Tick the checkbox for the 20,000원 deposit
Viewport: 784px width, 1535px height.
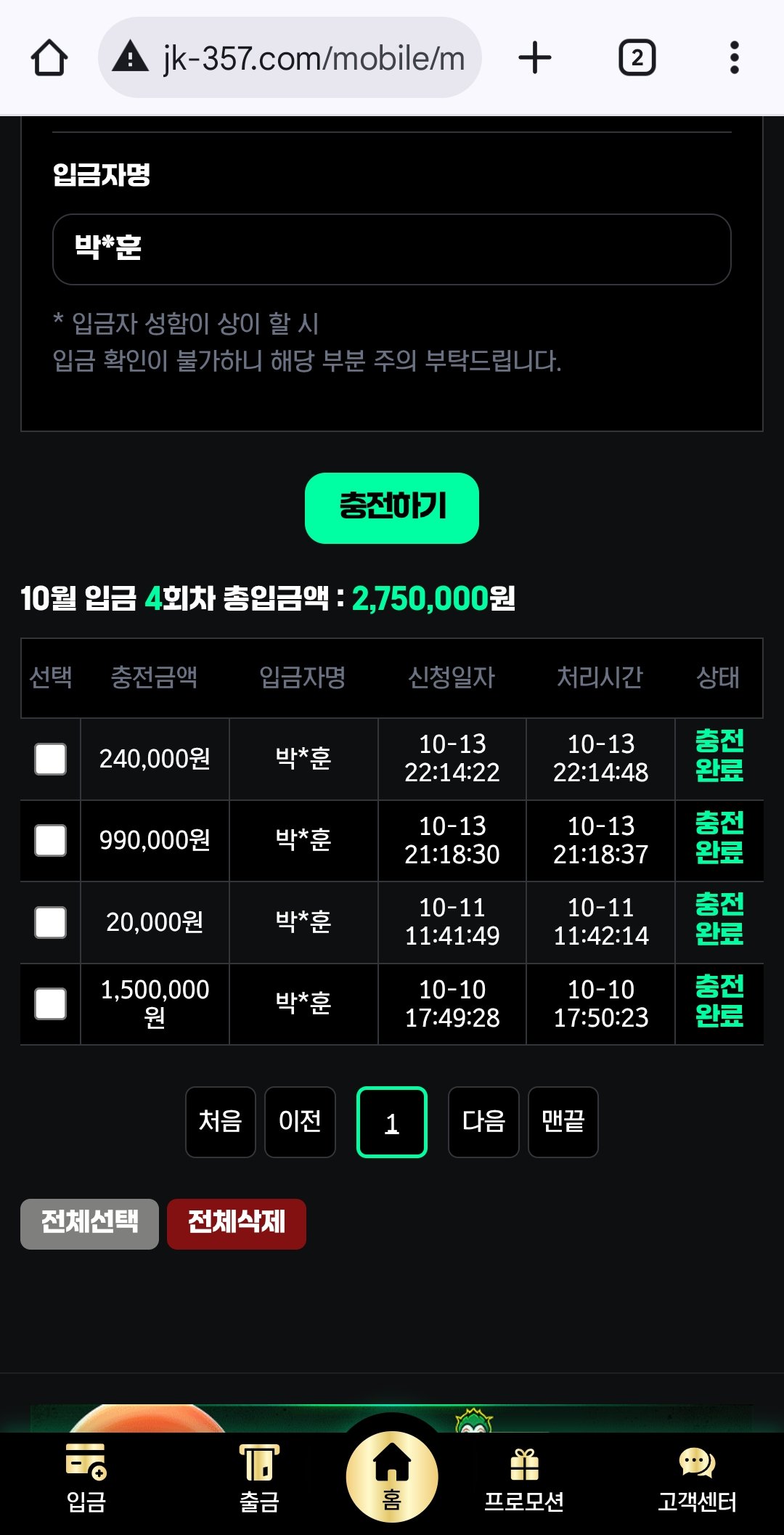(51, 922)
